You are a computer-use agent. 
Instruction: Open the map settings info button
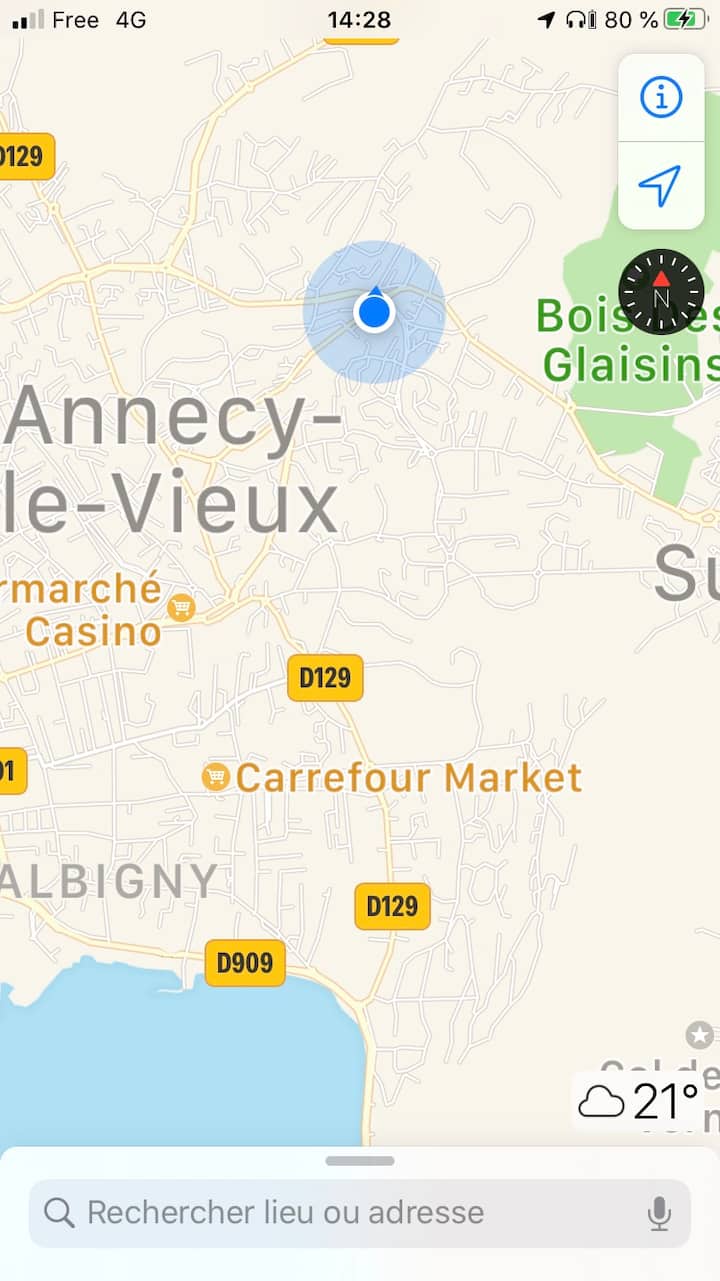pos(660,98)
